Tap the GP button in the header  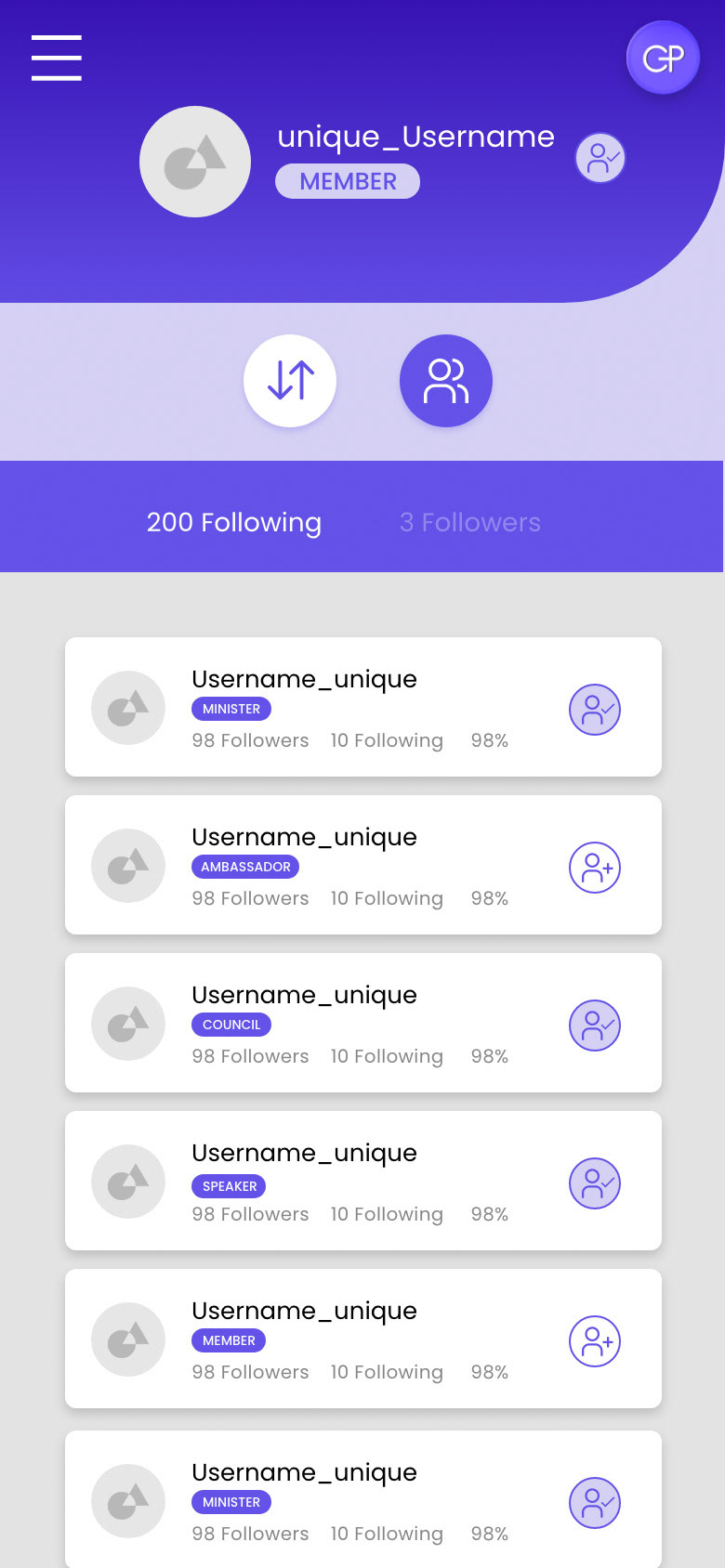(663, 59)
